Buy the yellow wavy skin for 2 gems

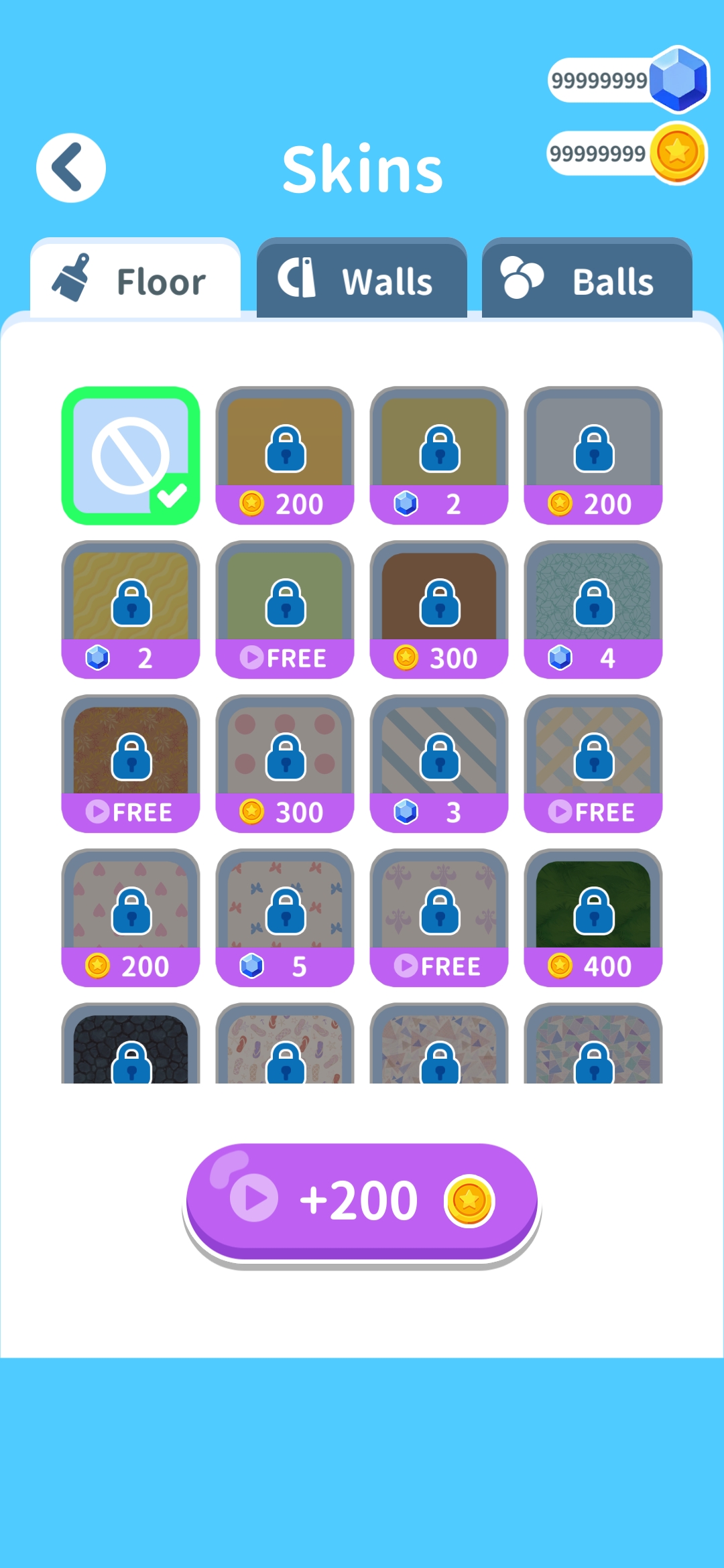(x=131, y=609)
